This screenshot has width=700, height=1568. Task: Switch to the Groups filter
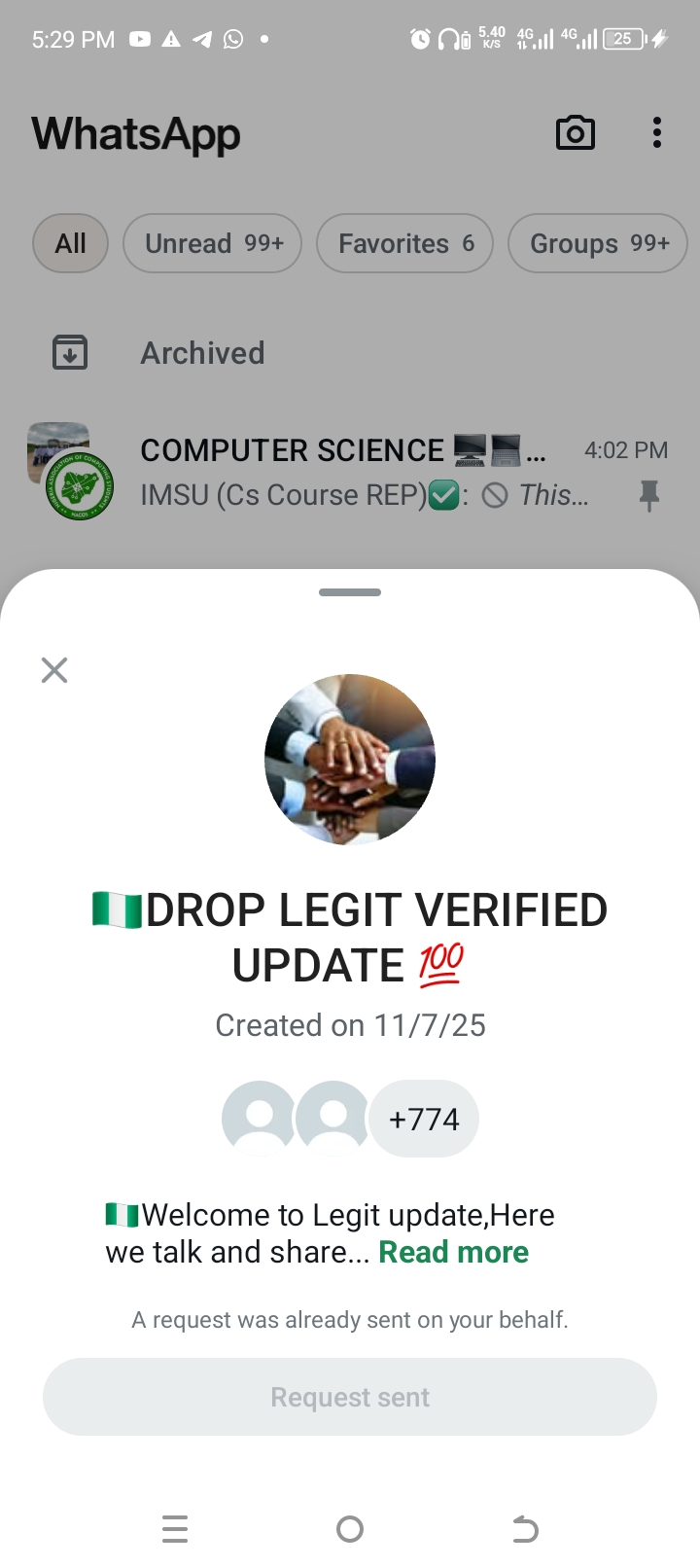click(597, 243)
